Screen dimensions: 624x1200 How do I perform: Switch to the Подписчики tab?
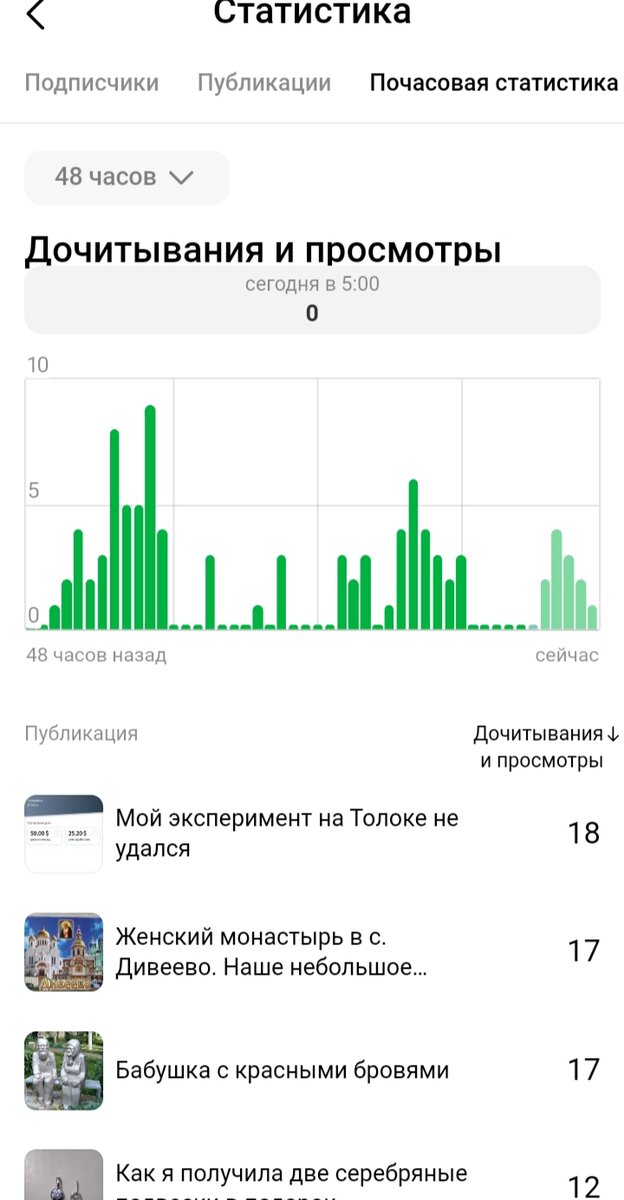91,83
